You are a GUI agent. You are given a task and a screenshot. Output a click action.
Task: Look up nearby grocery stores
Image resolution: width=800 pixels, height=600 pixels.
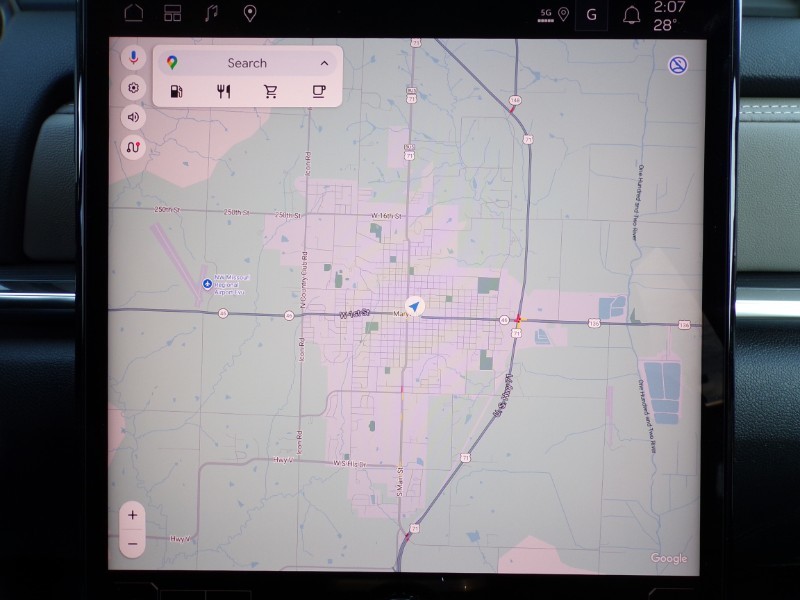click(x=271, y=92)
